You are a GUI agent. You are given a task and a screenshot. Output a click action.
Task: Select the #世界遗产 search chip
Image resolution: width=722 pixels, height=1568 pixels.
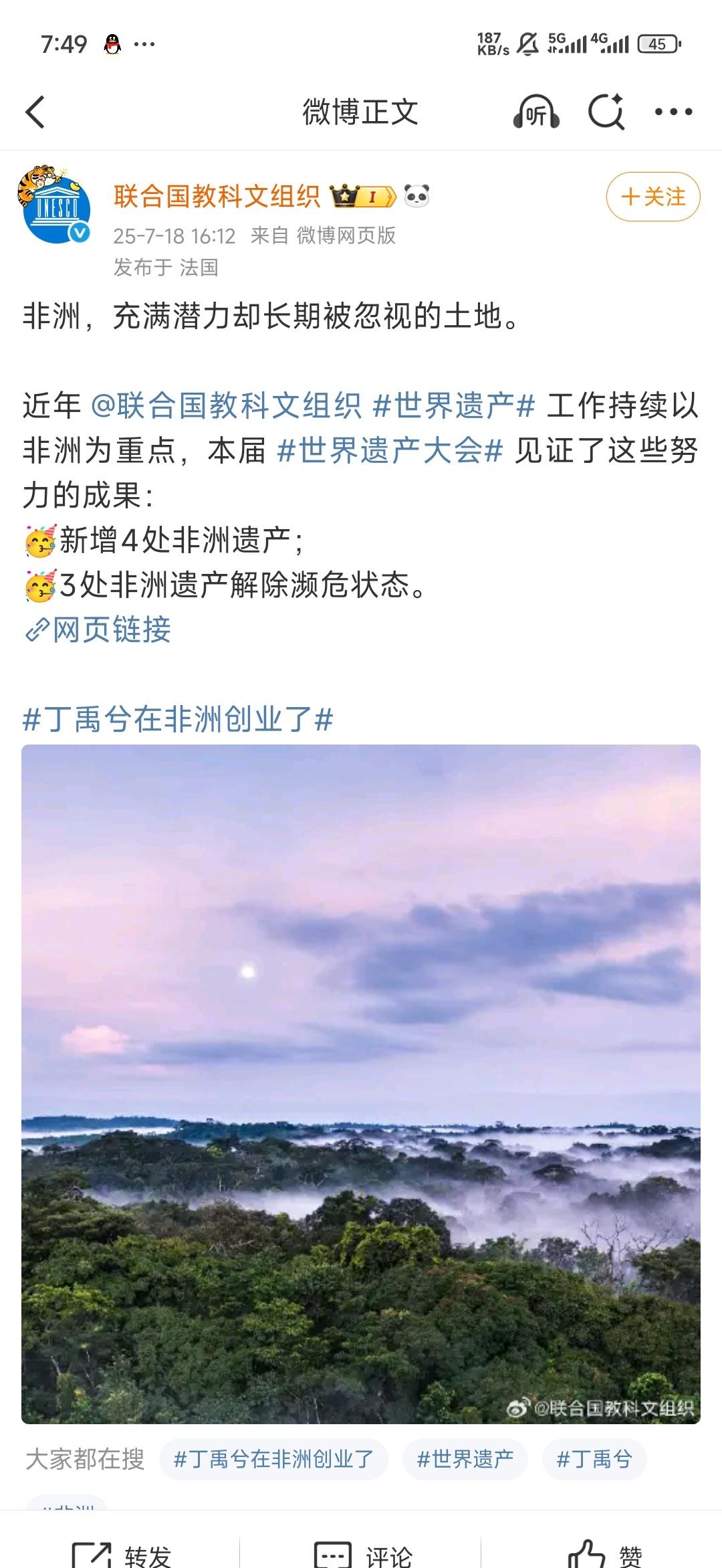point(465,1459)
